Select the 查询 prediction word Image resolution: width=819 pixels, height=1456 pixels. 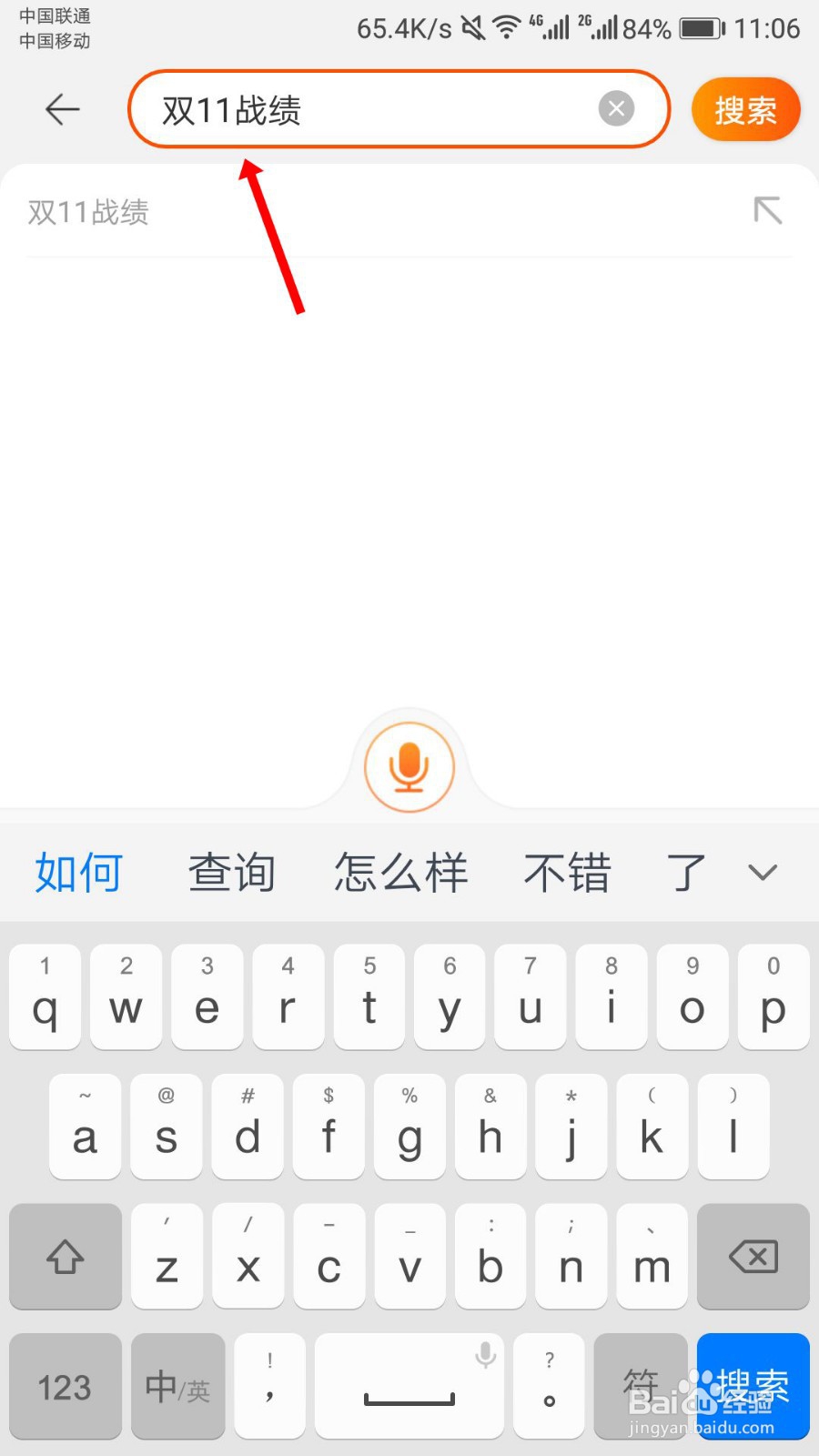pyautogui.click(x=231, y=872)
